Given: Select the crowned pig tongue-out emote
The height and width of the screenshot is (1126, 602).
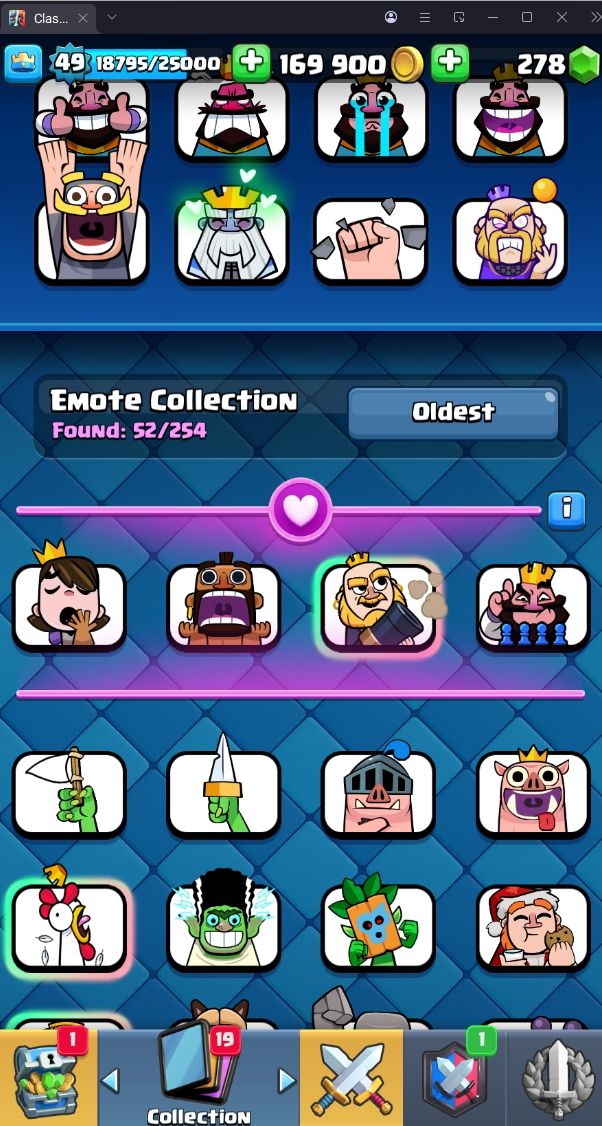Looking at the screenshot, I should pyautogui.click(x=533, y=794).
